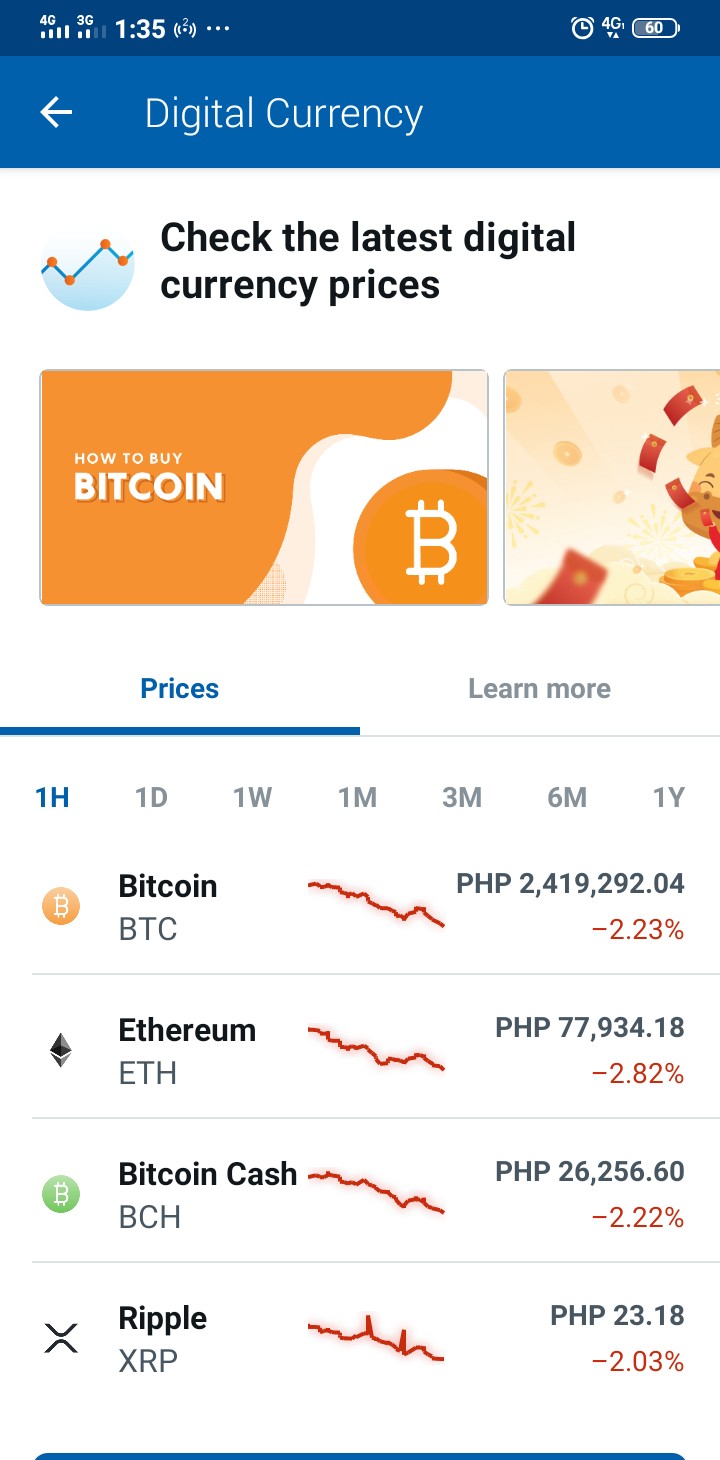Show prices for 3M range
The height and width of the screenshot is (1460, 720).
[462, 798]
